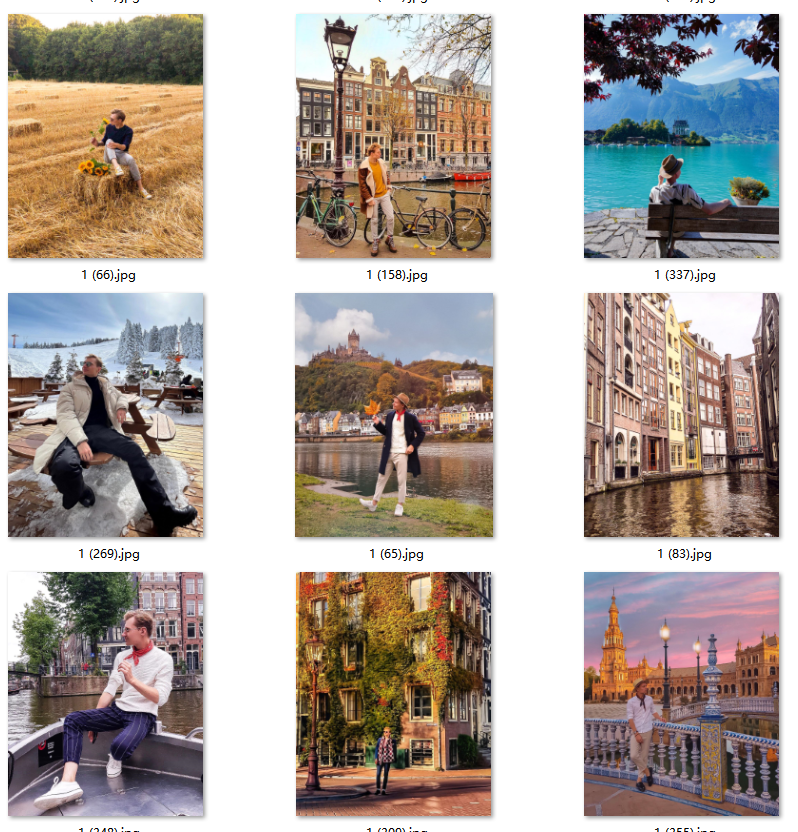Select image file 1 (65).jpg
The height and width of the screenshot is (832, 798).
pos(393,415)
